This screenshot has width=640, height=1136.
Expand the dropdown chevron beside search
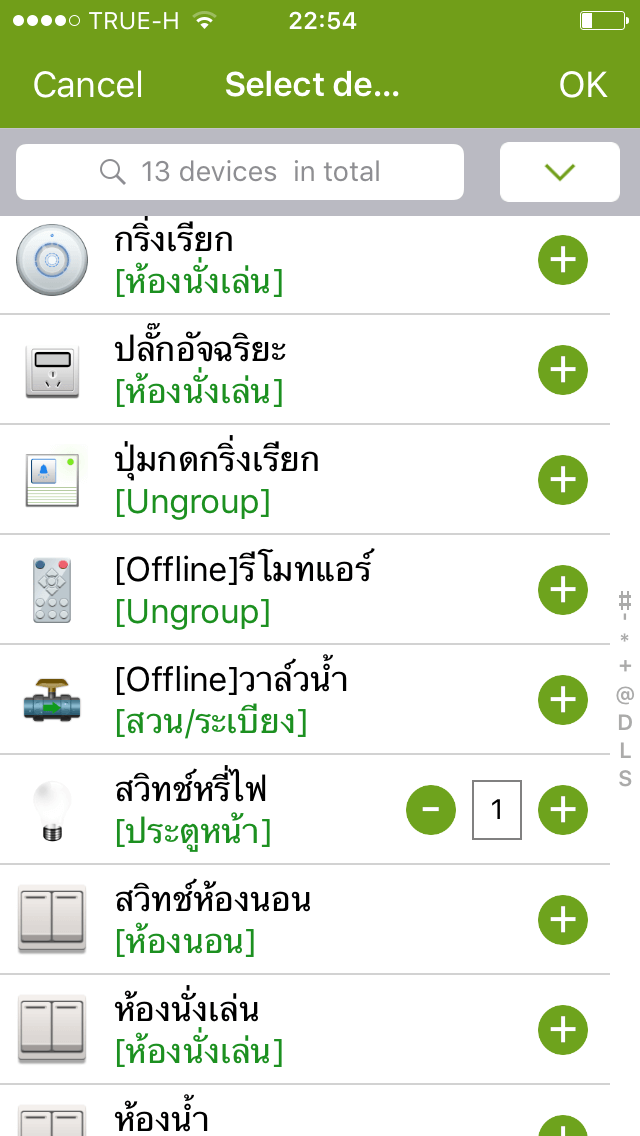tap(560, 172)
